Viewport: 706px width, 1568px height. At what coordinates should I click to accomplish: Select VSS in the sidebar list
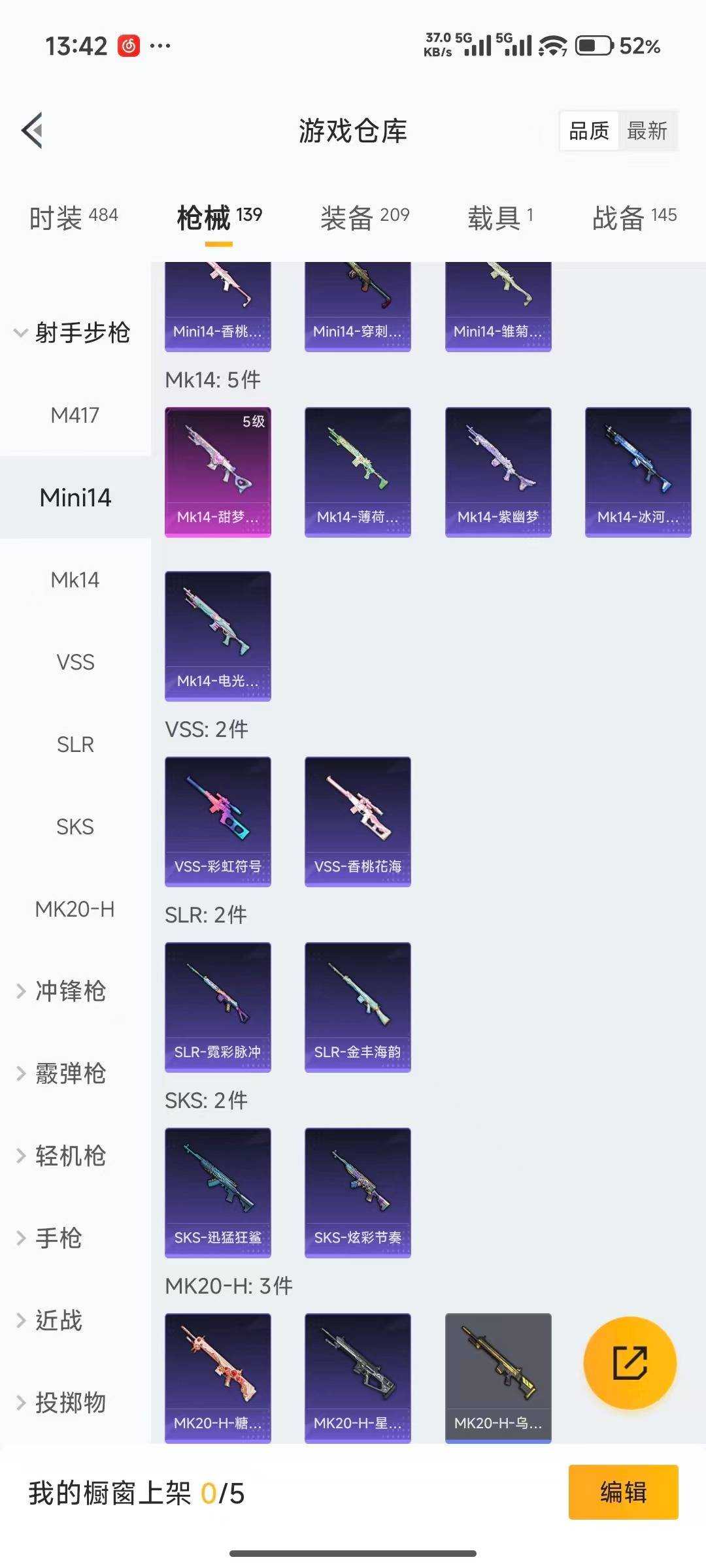coord(75,662)
